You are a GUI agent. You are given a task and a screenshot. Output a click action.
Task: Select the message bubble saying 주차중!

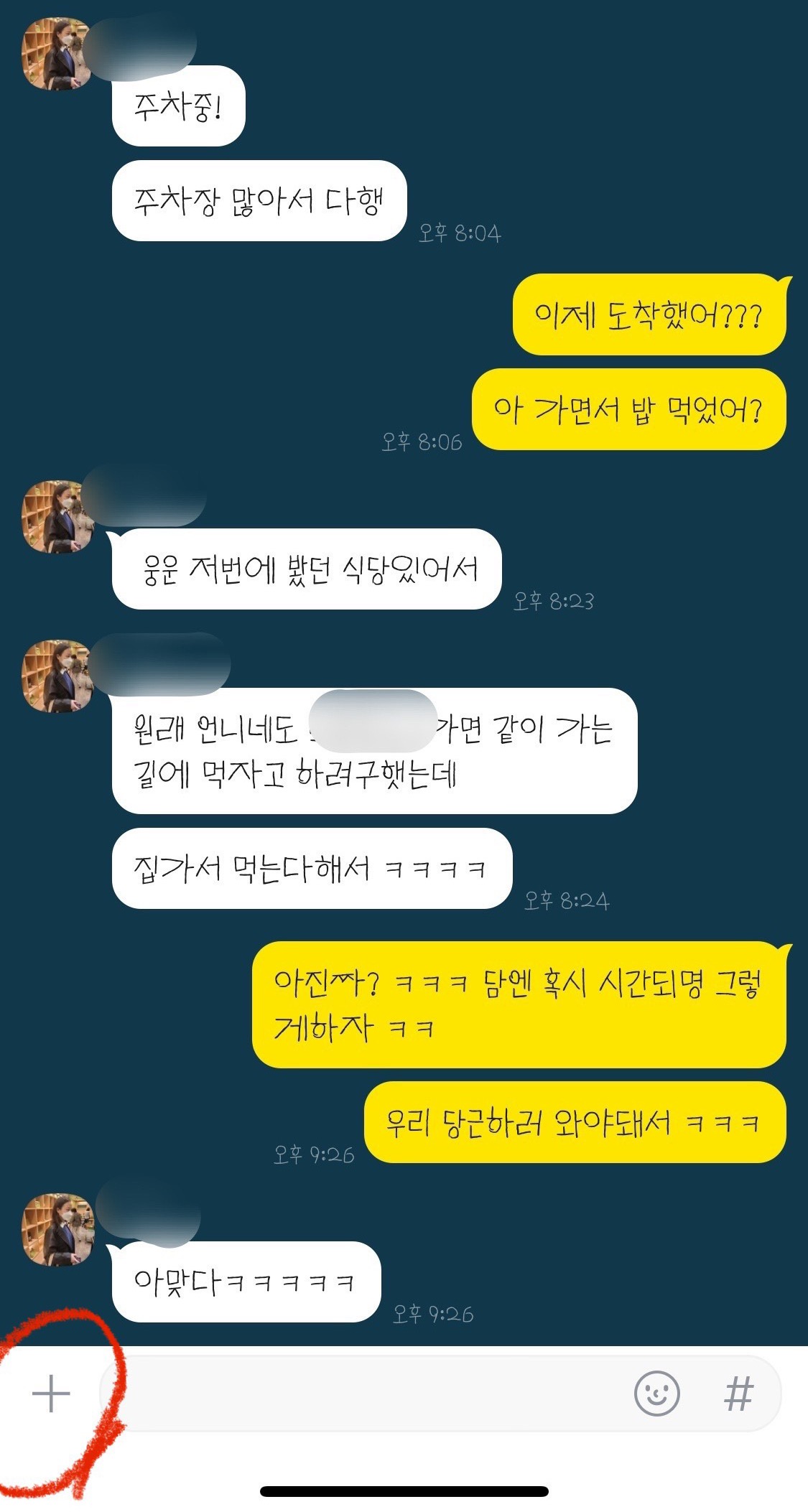[x=180, y=108]
